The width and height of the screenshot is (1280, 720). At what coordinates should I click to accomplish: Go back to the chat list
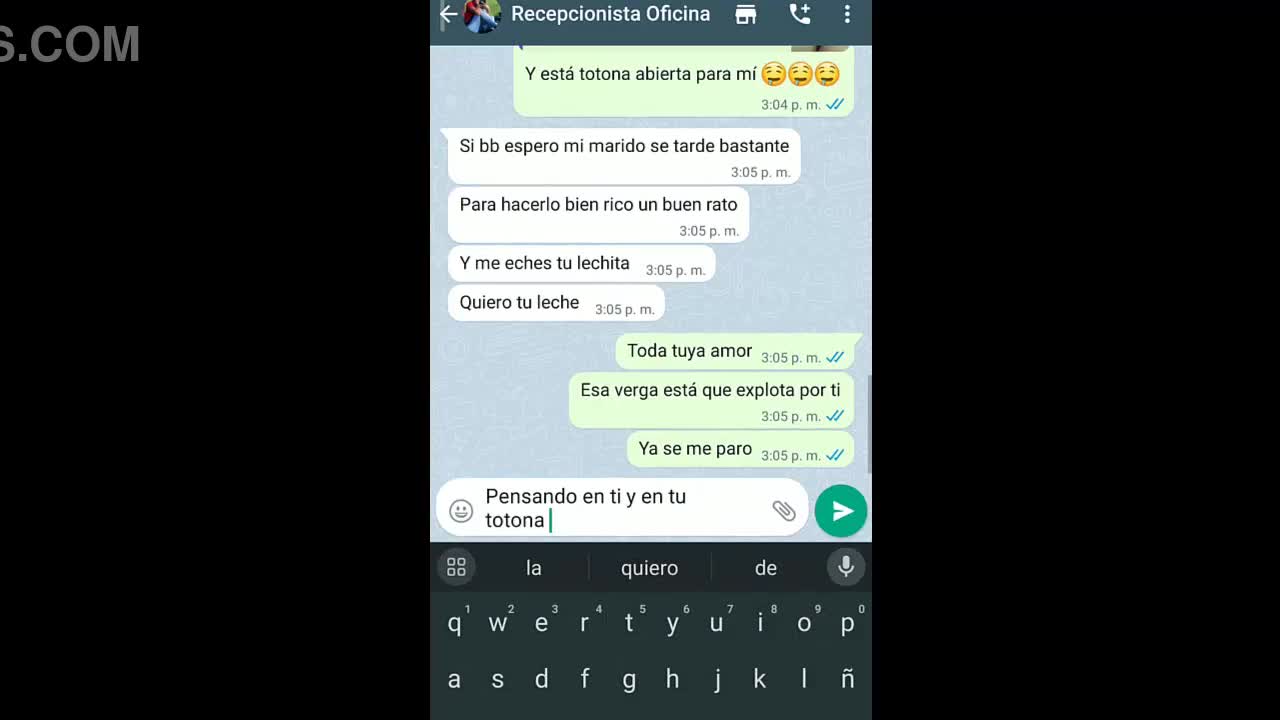pyautogui.click(x=448, y=14)
